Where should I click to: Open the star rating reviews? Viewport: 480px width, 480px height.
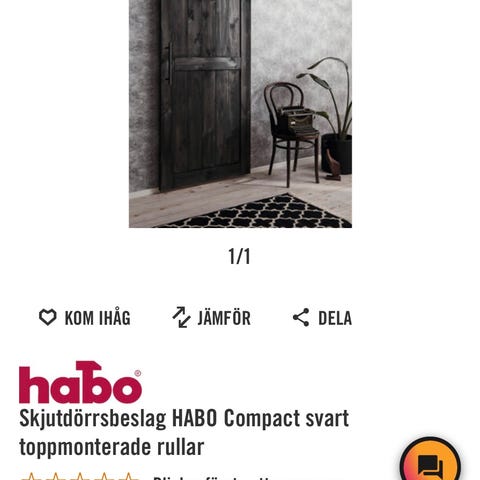click(x=80, y=476)
